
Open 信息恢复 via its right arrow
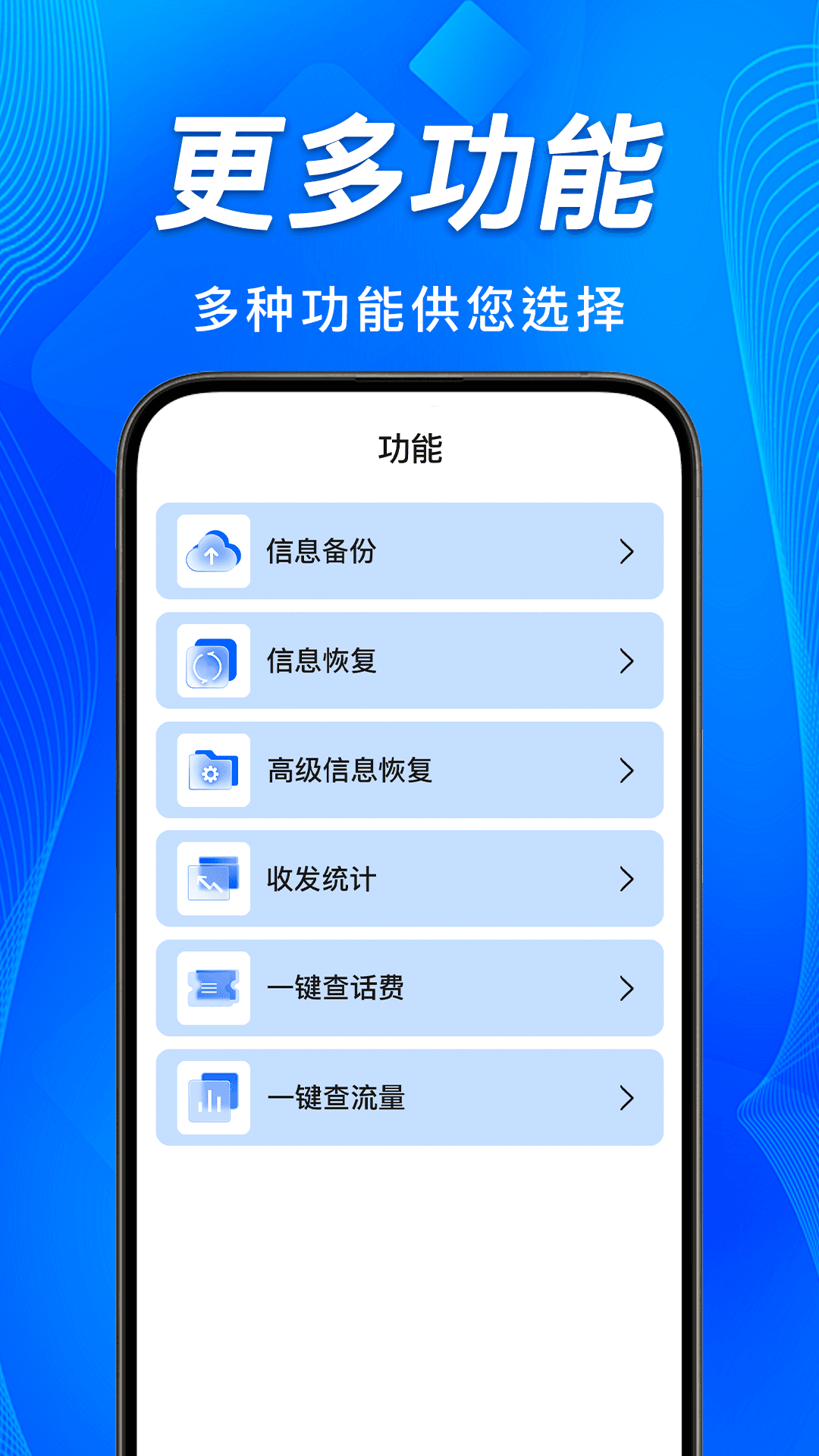626,661
